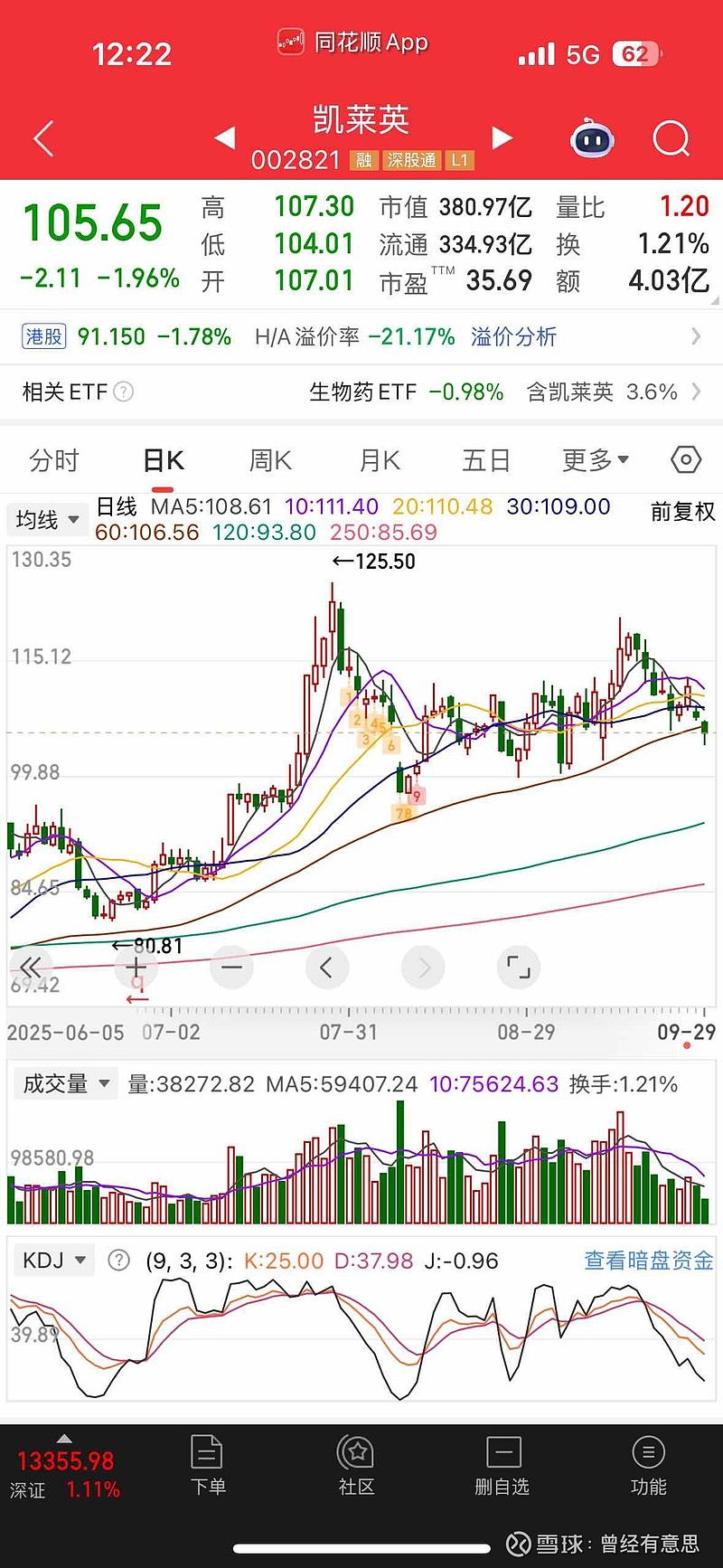The image size is (723, 1568).
Task: Switch to the 分时 chart tab
Action: tap(54, 461)
